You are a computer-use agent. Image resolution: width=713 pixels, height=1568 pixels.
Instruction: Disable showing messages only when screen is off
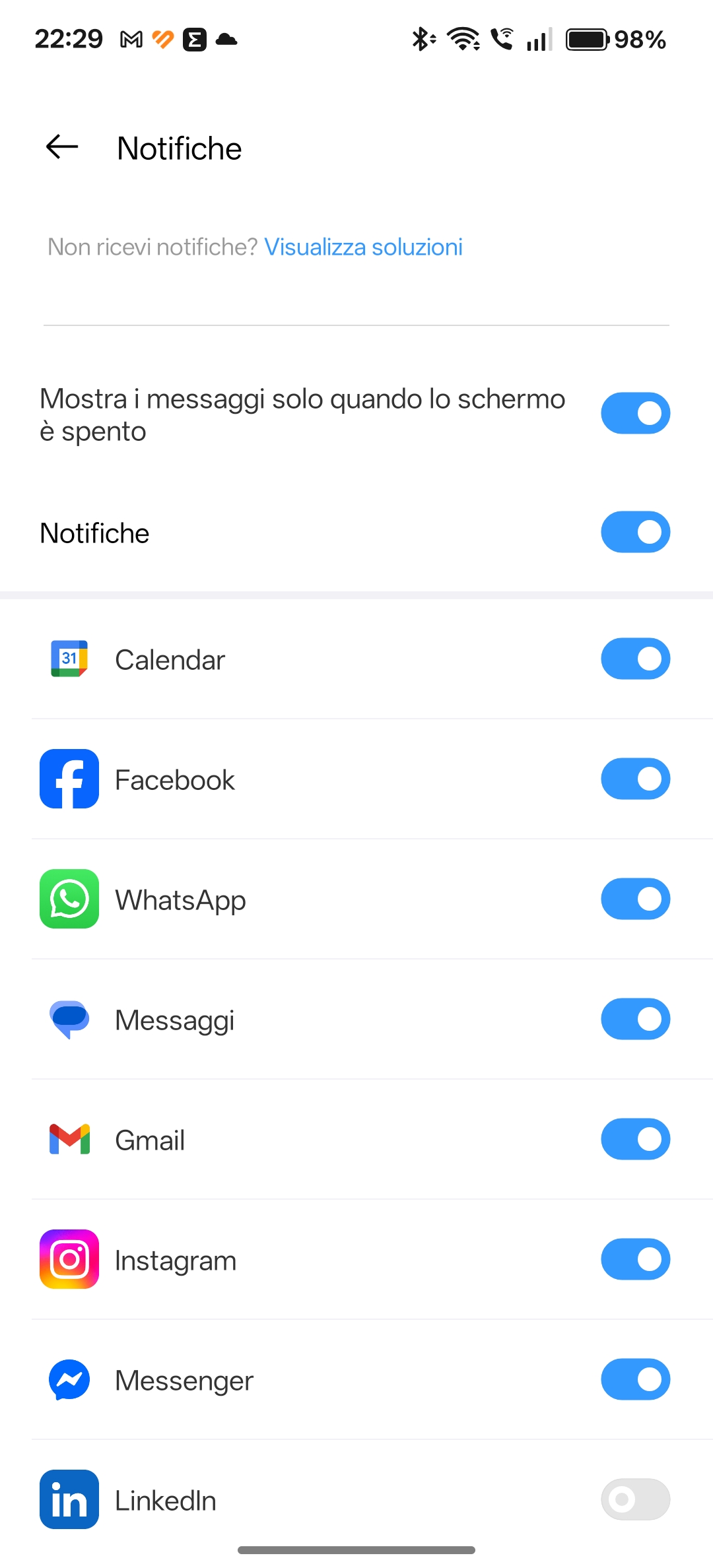pos(635,414)
